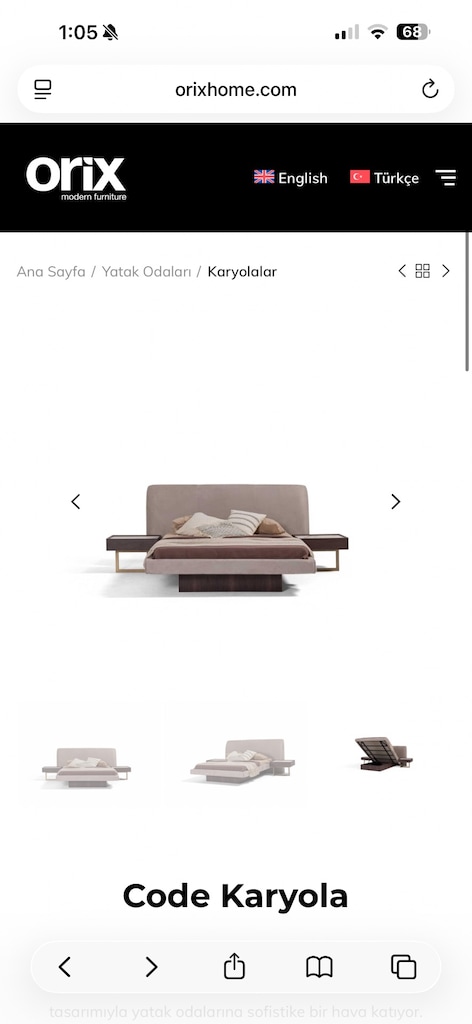
Task: Go back in the browser toolbar
Action: coord(64,967)
